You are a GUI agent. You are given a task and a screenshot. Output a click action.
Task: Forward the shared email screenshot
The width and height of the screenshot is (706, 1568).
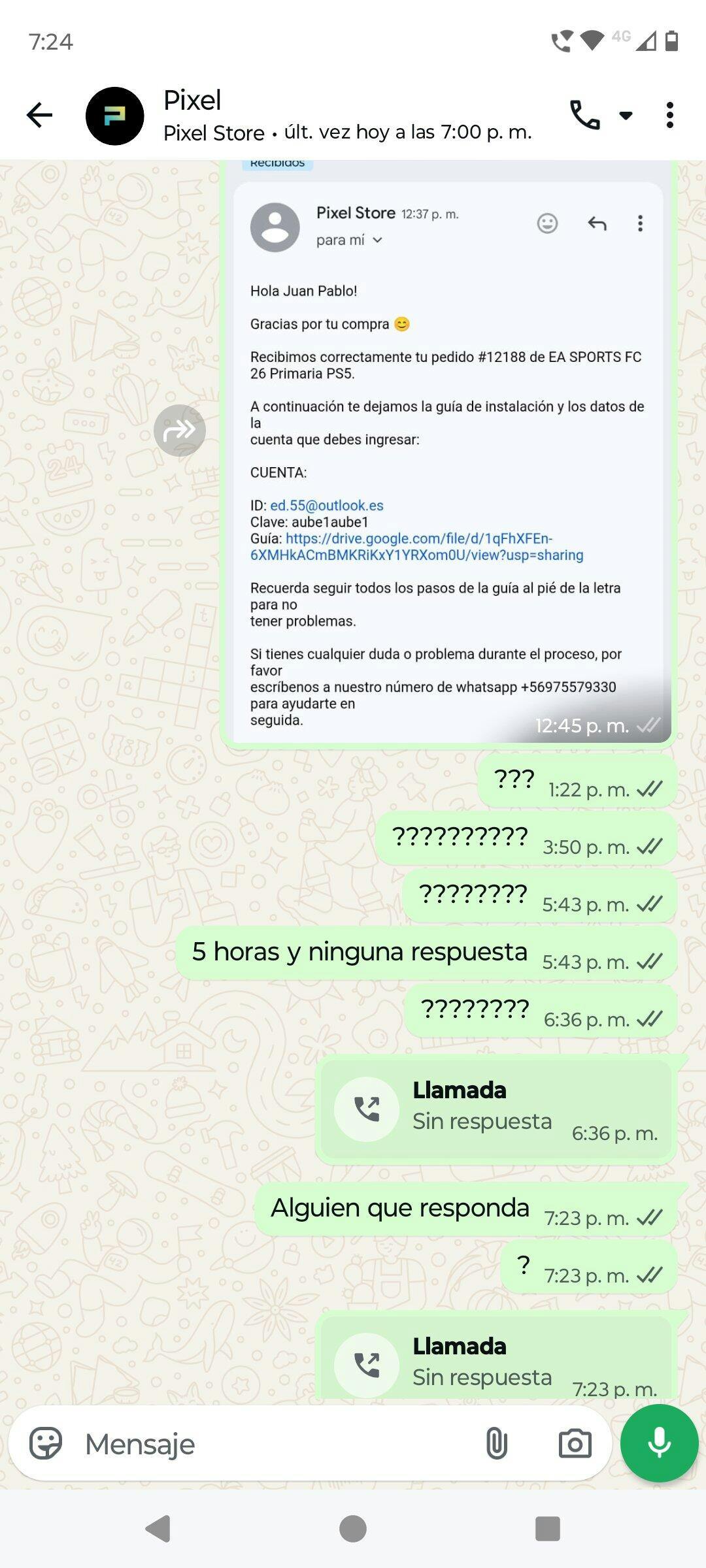tap(180, 431)
